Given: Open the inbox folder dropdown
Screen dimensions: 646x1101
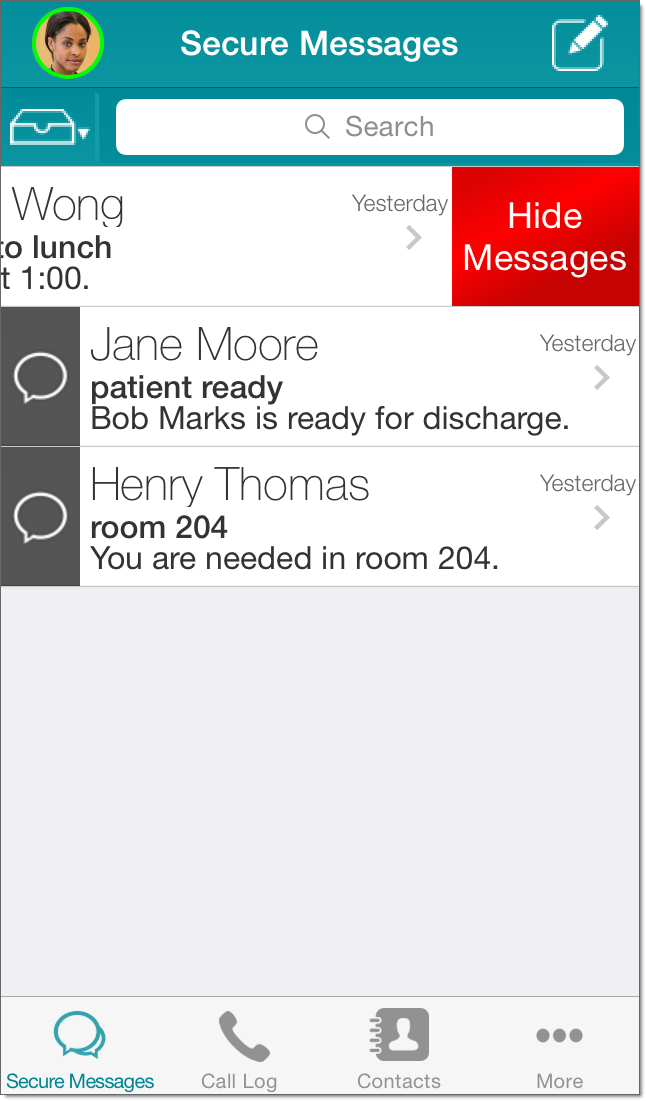Looking at the screenshot, I should tap(50, 128).
